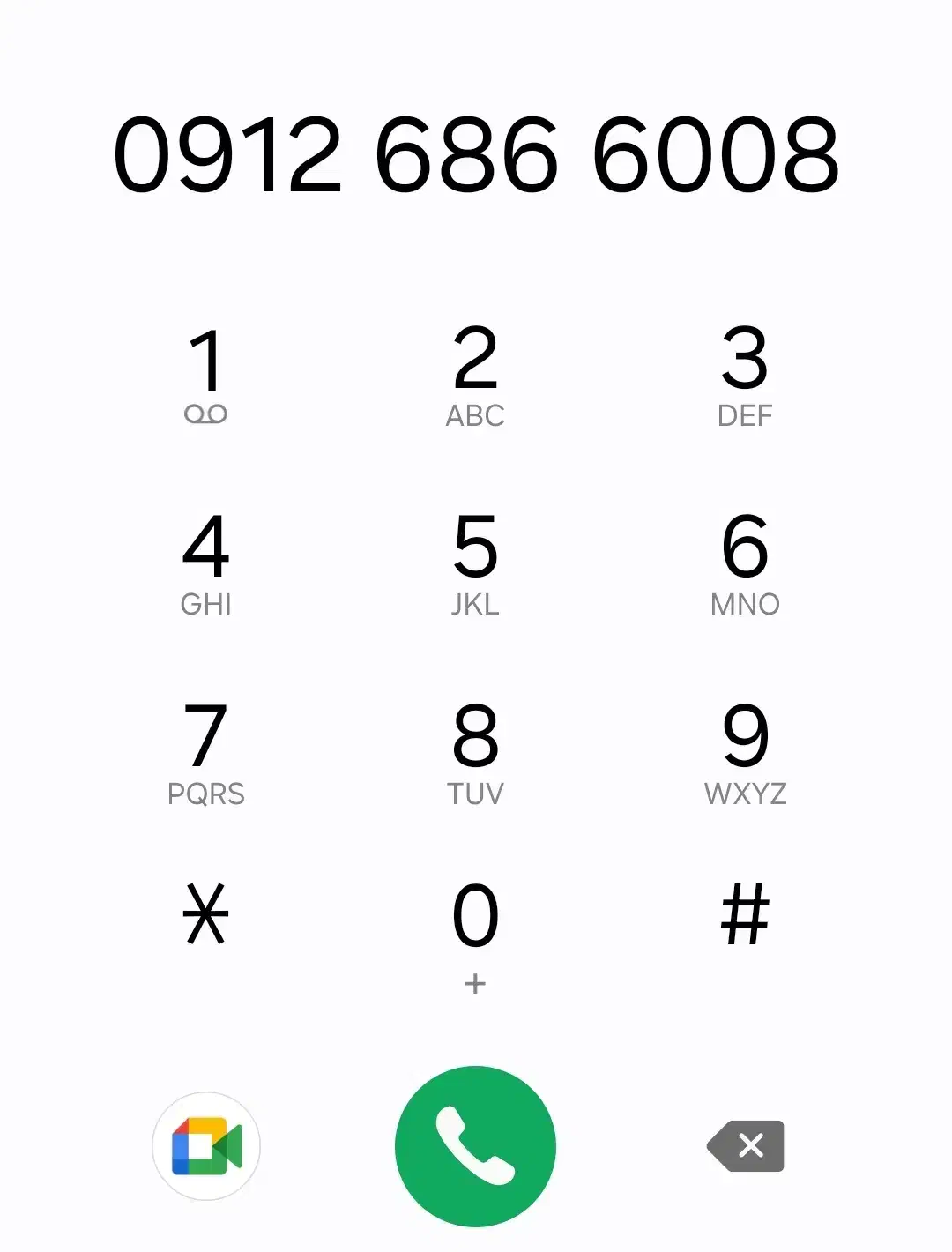Screen dimensions: 952x1252
Task: Tap the voicemail key labeled 1
Action: [207, 370]
